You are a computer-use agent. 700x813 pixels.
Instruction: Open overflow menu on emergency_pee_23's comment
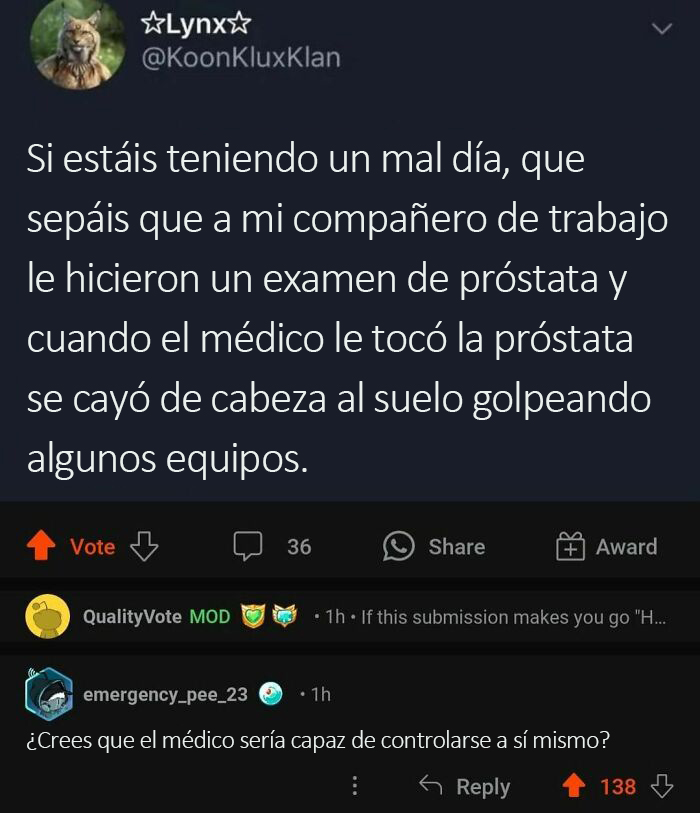(354, 786)
